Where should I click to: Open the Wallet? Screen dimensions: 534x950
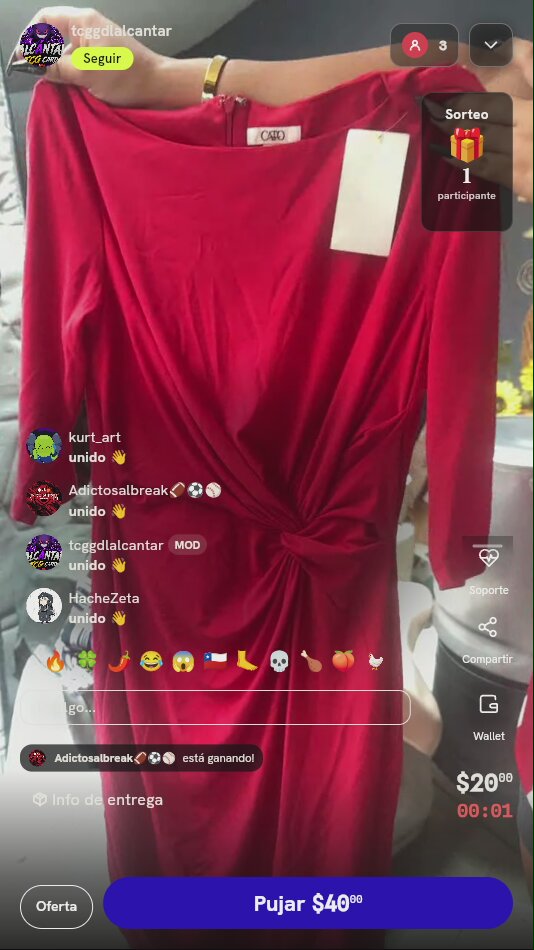pos(489,717)
